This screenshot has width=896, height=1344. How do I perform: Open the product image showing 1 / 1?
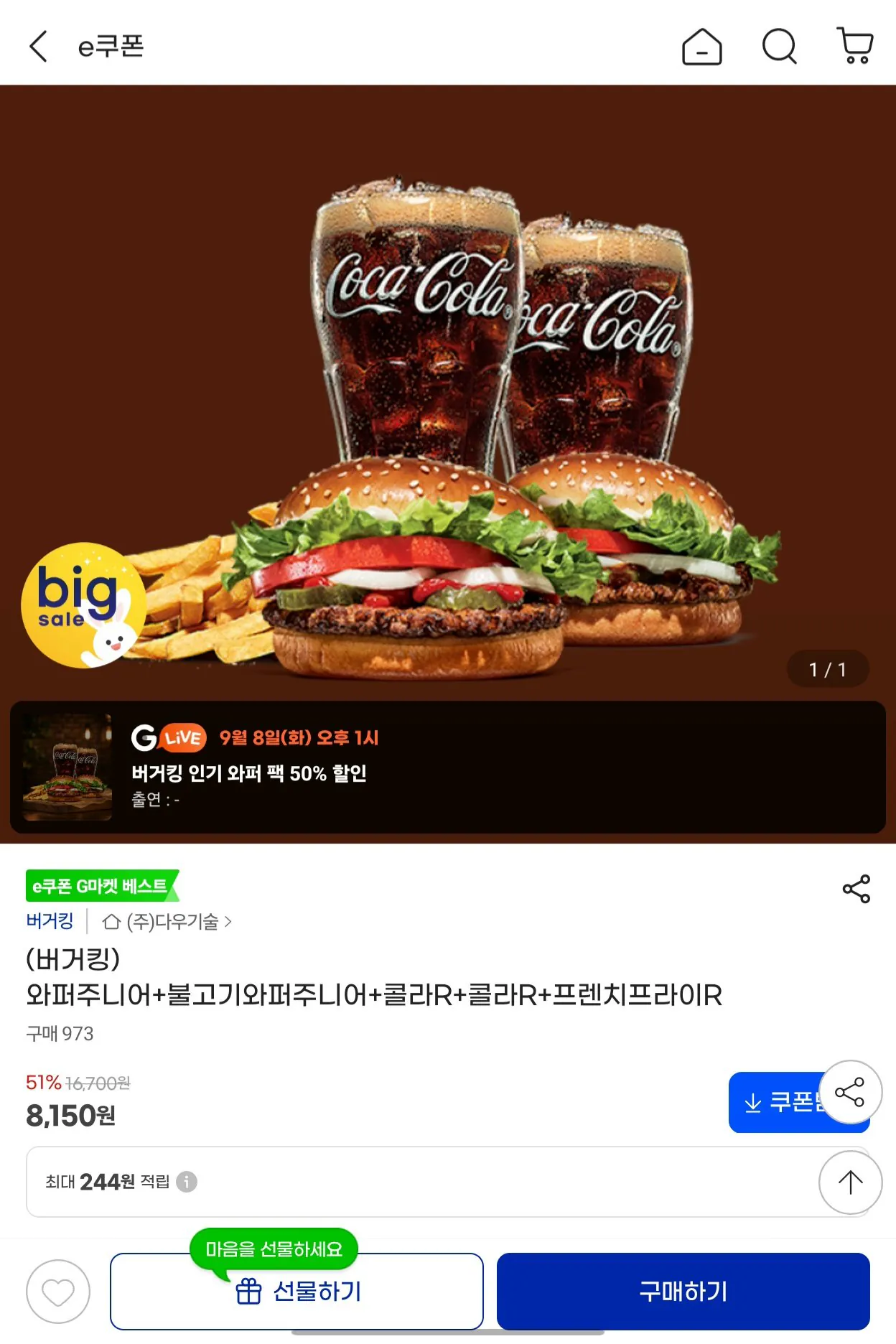(448, 392)
